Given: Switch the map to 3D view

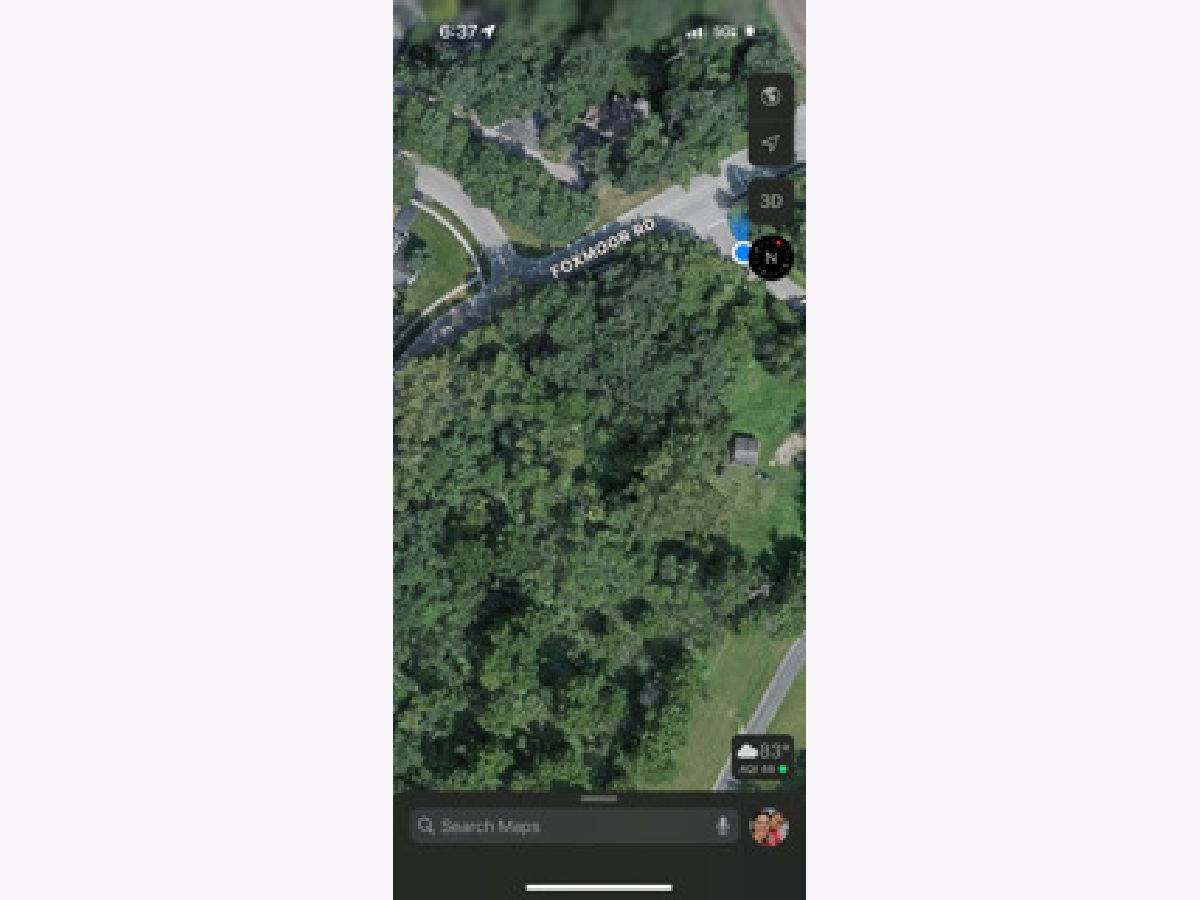Looking at the screenshot, I should [x=770, y=201].
